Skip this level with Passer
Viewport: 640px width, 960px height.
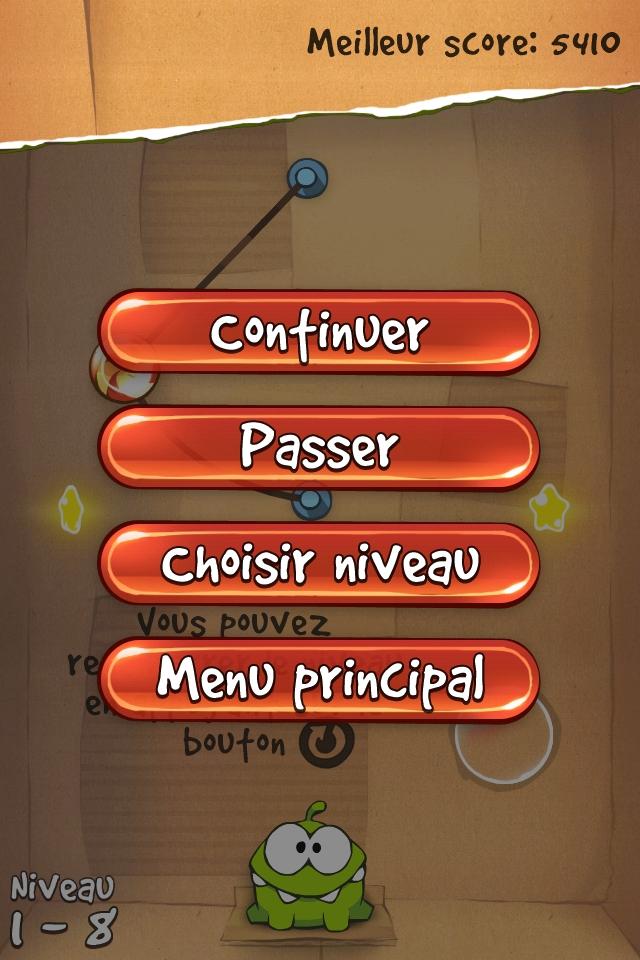pyautogui.click(x=319, y=448)
